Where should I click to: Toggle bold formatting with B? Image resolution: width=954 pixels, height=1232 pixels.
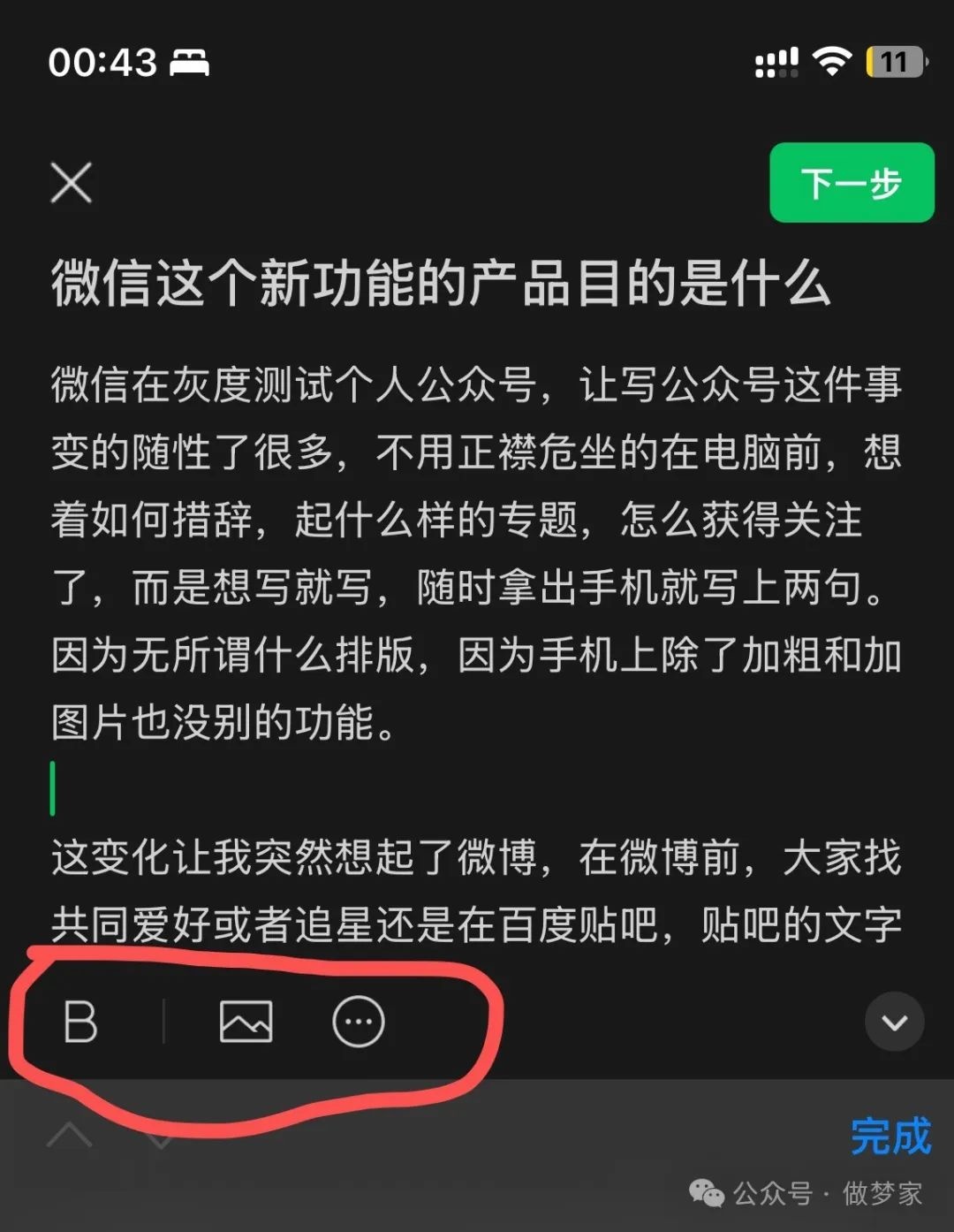point(80,1023)
